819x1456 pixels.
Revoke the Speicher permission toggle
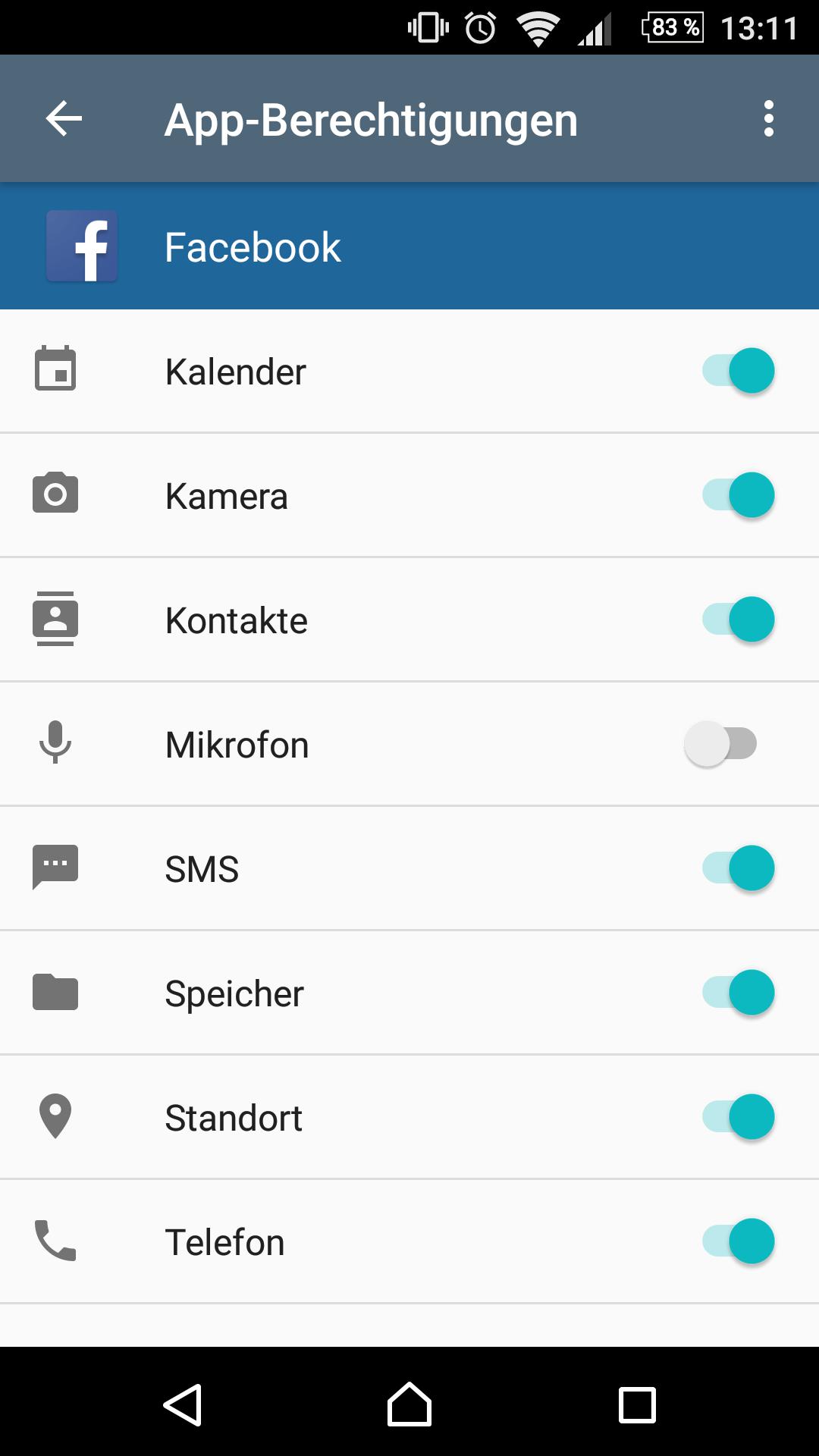click(738, 993)
